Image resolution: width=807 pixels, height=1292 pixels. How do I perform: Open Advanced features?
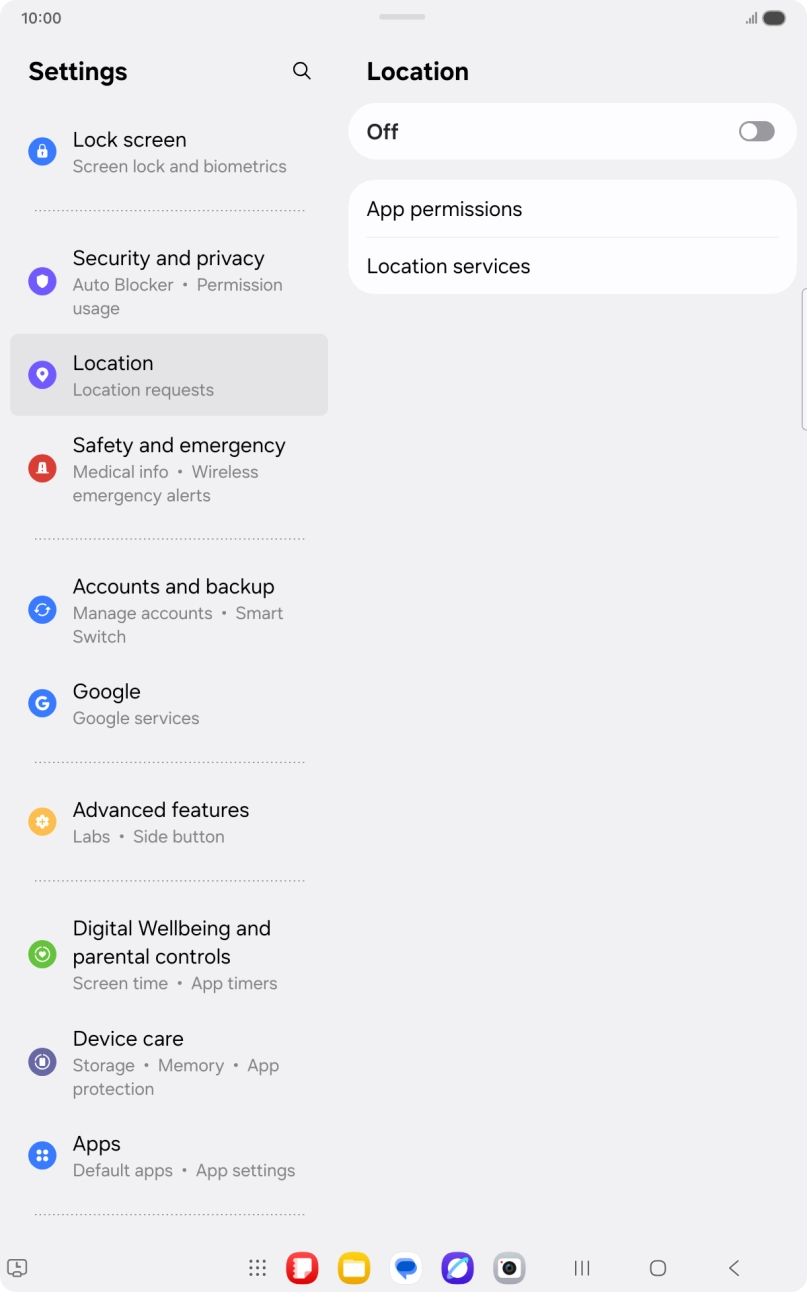(x=169, y=822)
